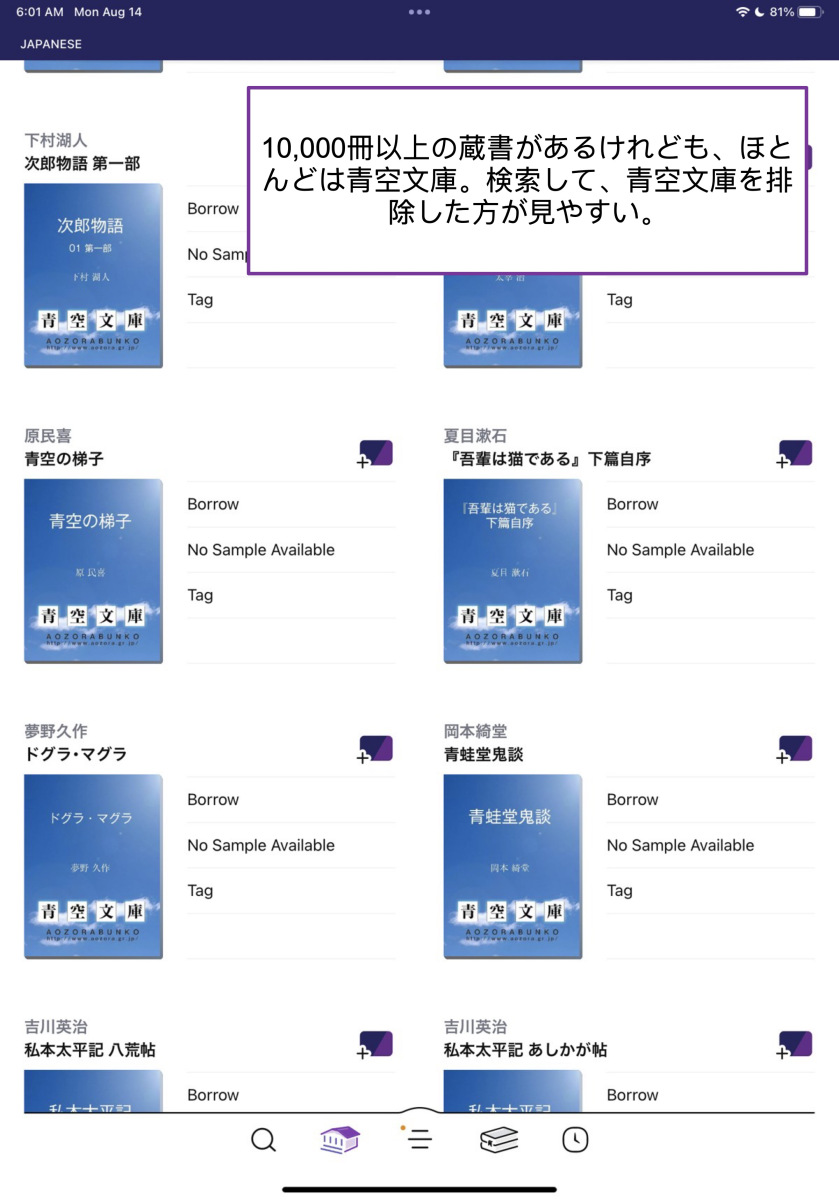Image resolution: width=839 pixels, height=1200 pixels.
Task: Add 私本太平記 八荒帖 to wish list
Action: (375, 1045)
